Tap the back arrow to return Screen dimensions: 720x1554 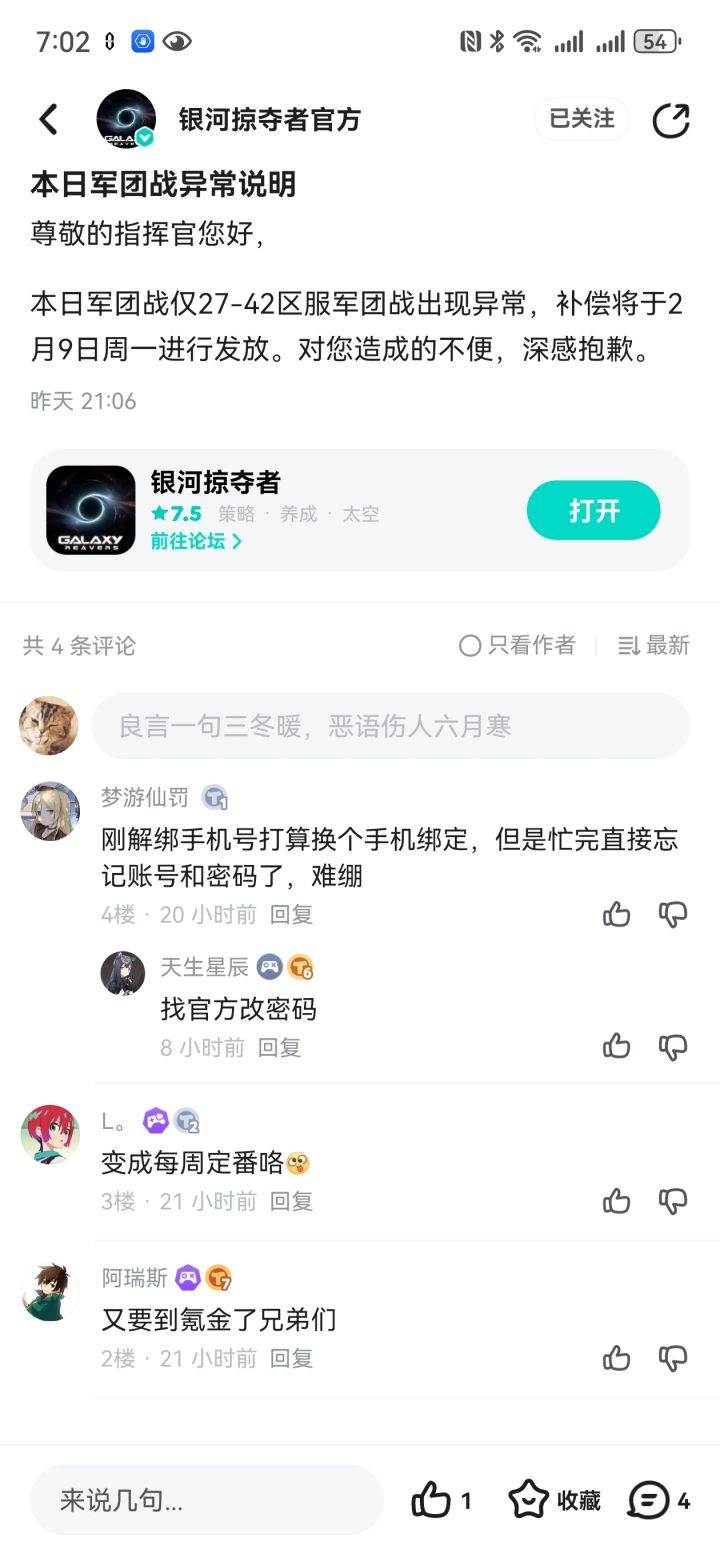[x=49, y=117]
